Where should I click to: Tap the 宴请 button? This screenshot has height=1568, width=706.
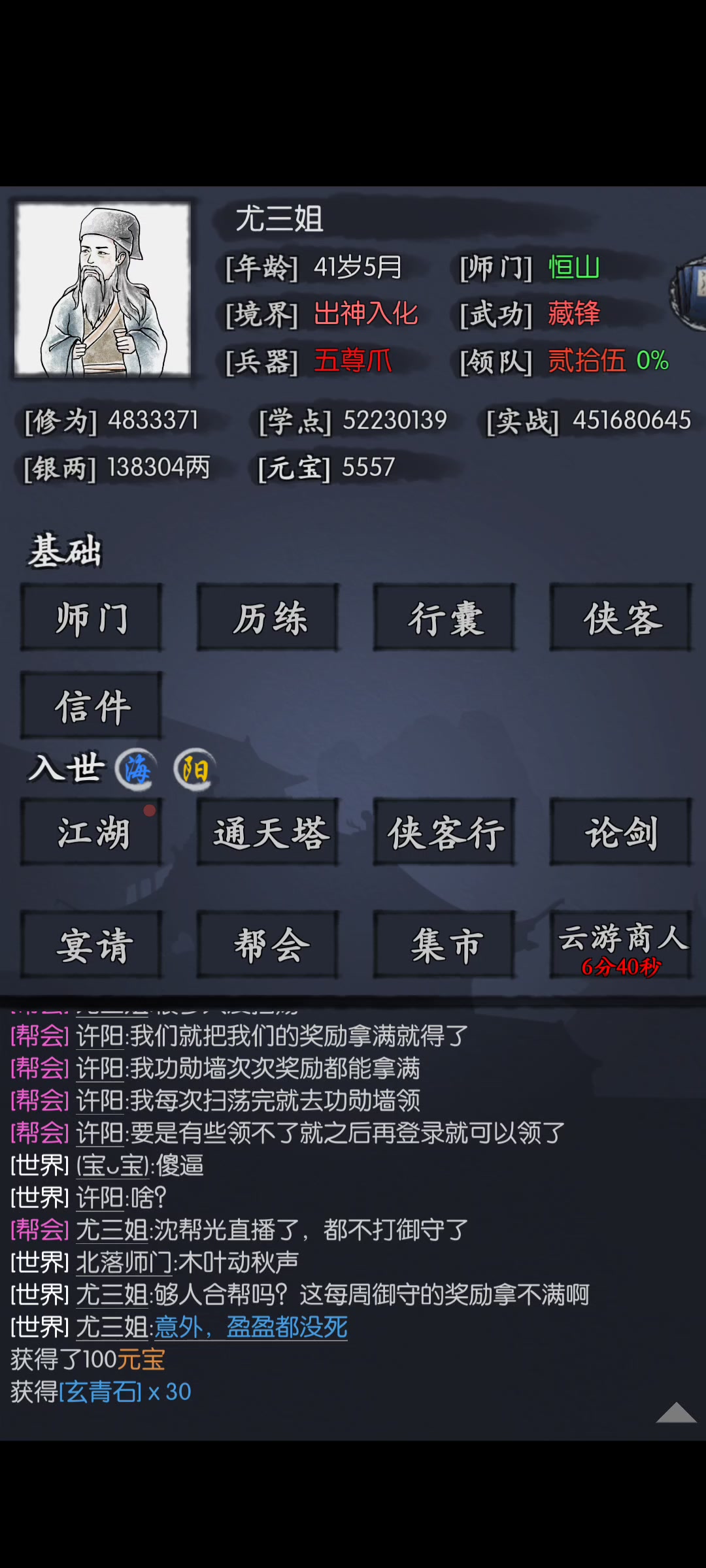pos(92,945)
